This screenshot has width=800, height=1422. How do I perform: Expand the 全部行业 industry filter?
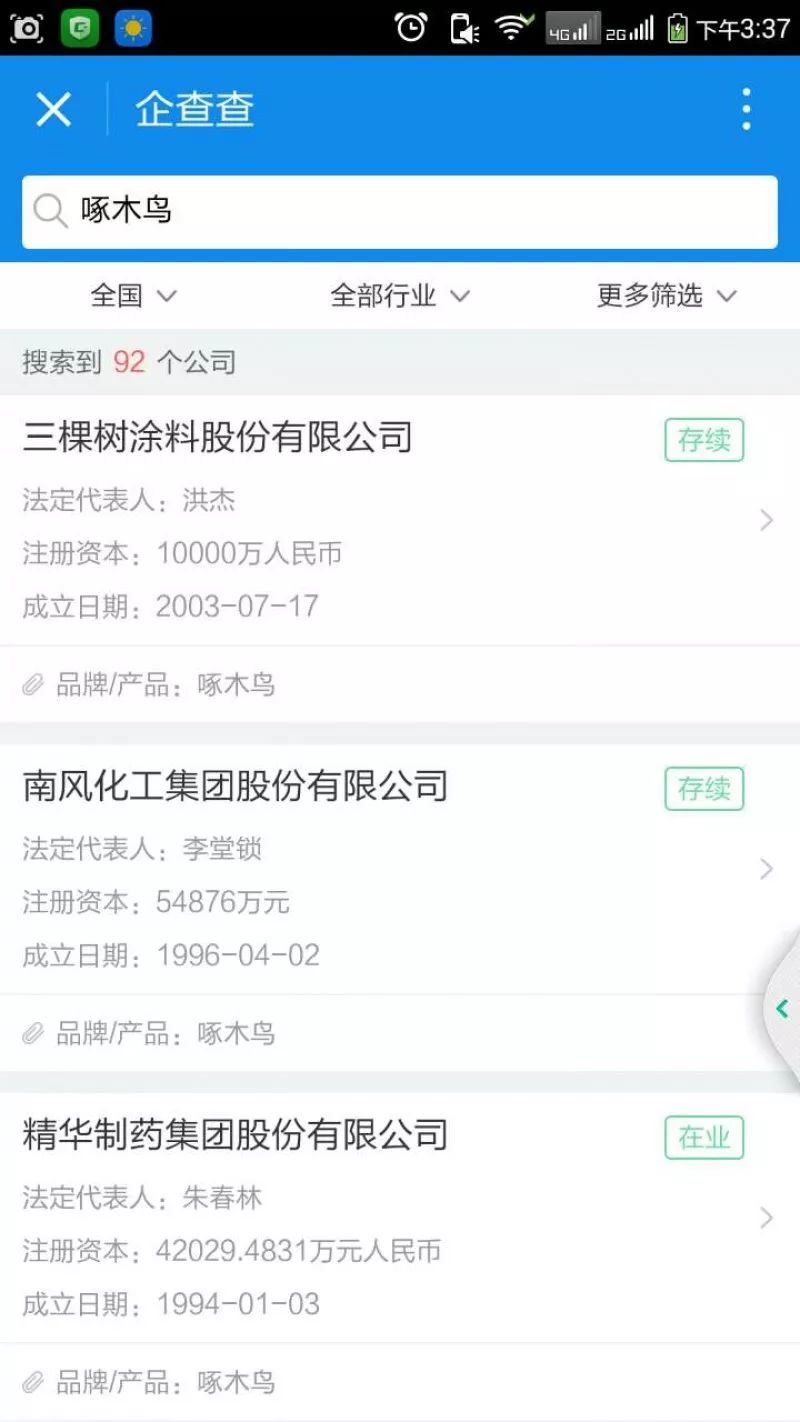[x=399, y=296]
